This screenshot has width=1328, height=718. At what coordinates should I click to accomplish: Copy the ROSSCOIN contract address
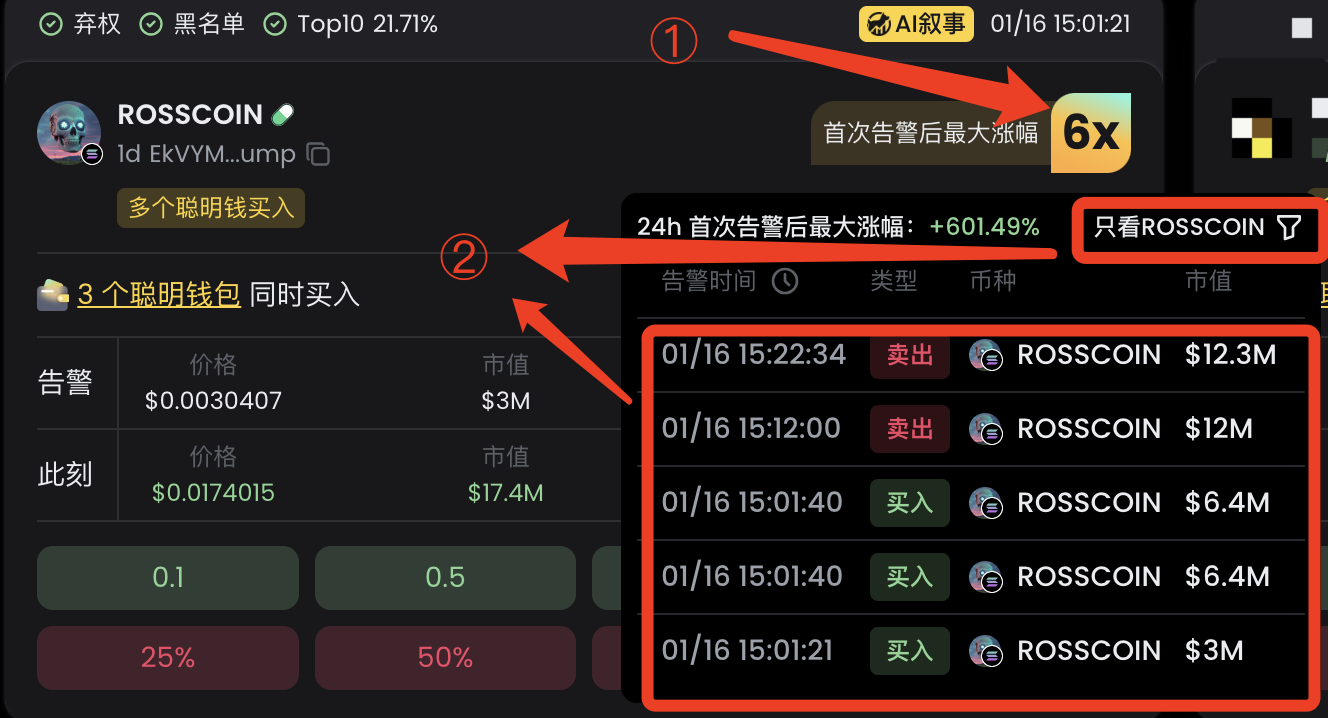pyautogui.click(x=318, y=154)
